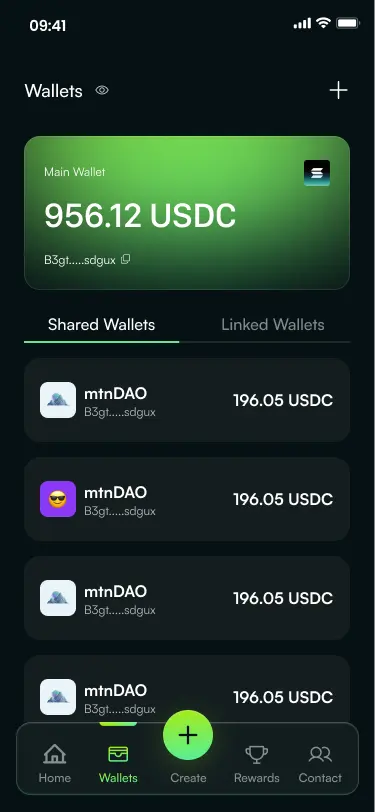Tap the green Create plus button

[188, 735]
